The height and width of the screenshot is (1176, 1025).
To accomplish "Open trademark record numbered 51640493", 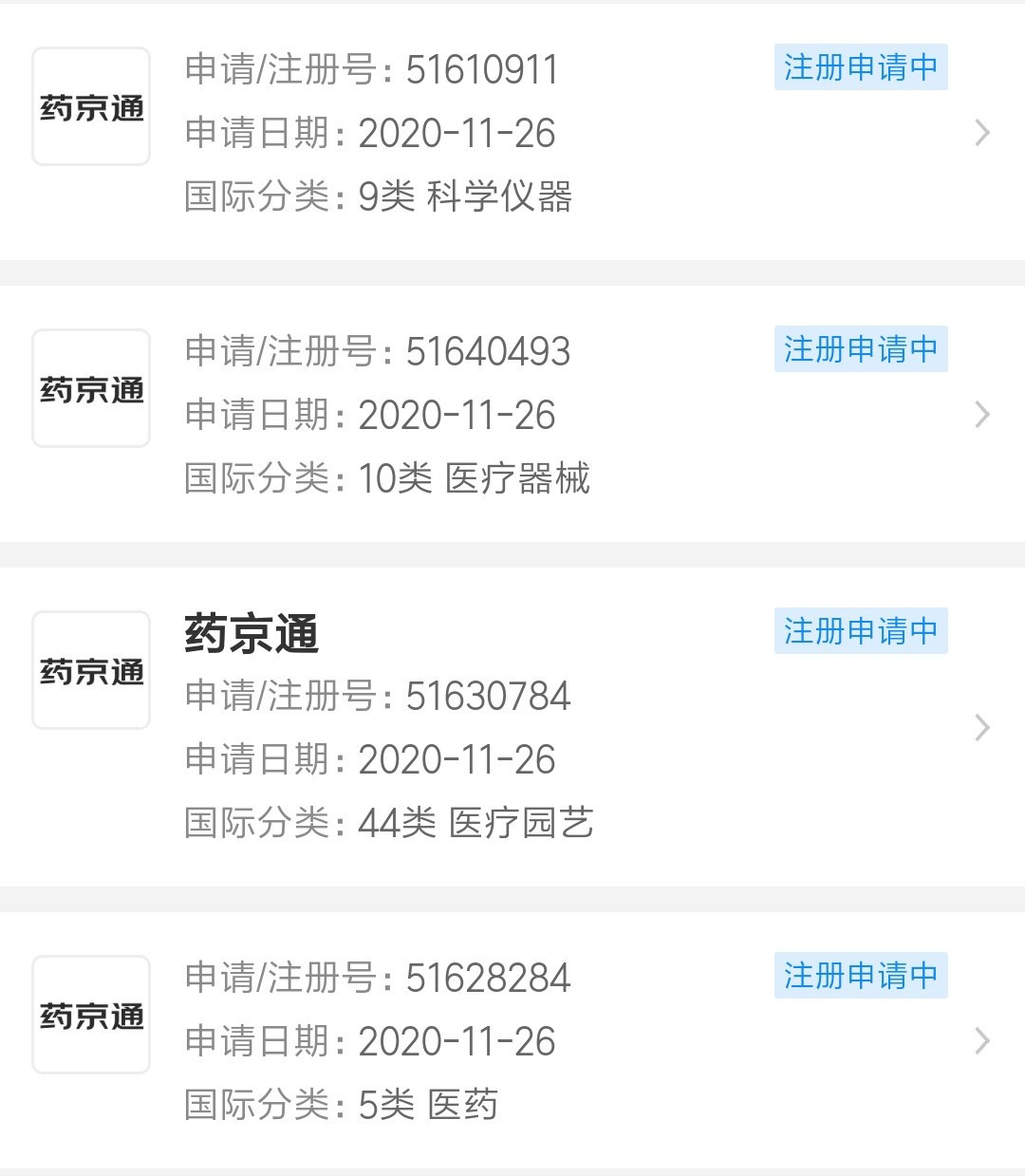I will point(512,414).
